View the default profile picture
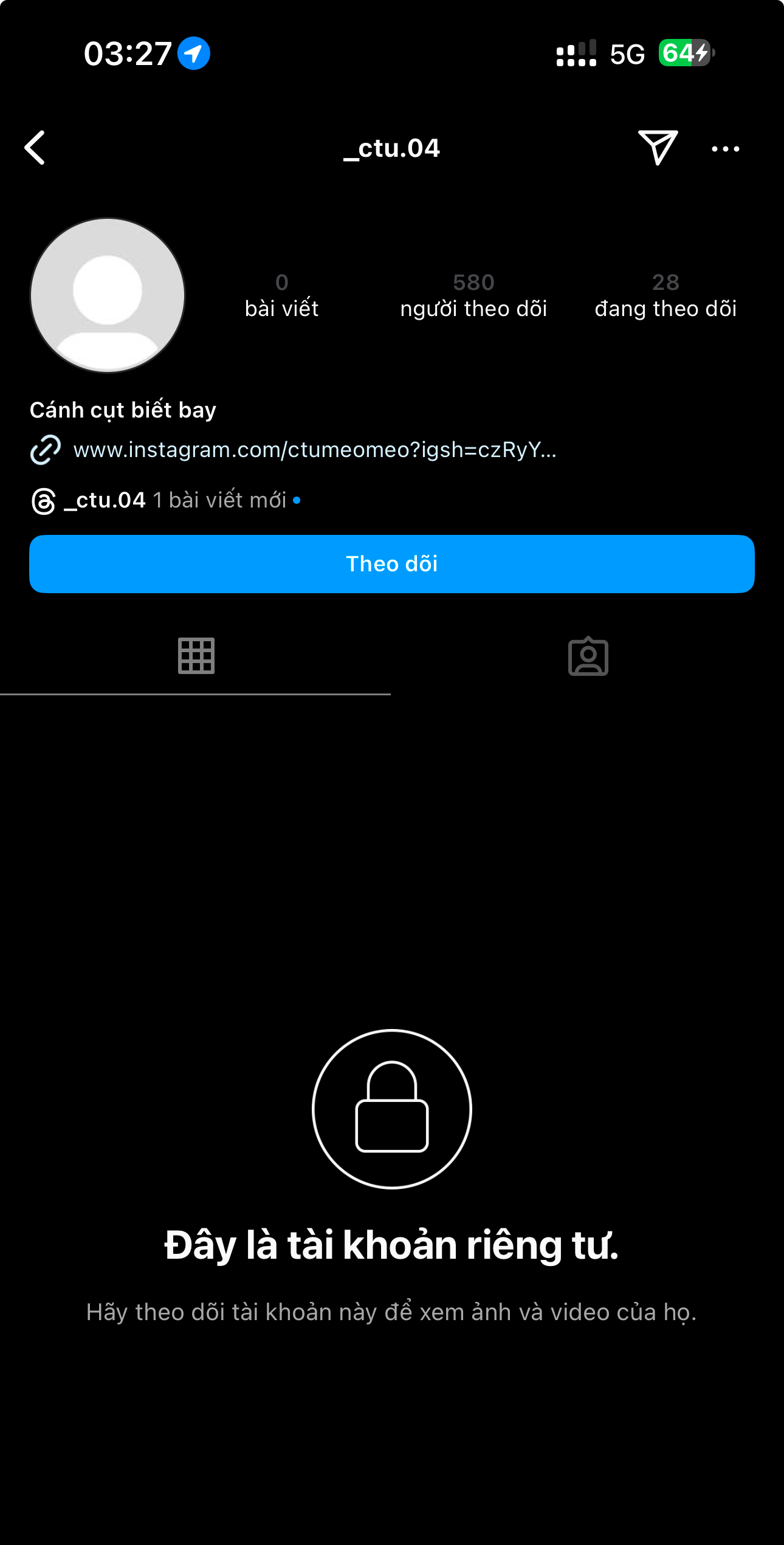784x1545 pixels. [108, 295]
